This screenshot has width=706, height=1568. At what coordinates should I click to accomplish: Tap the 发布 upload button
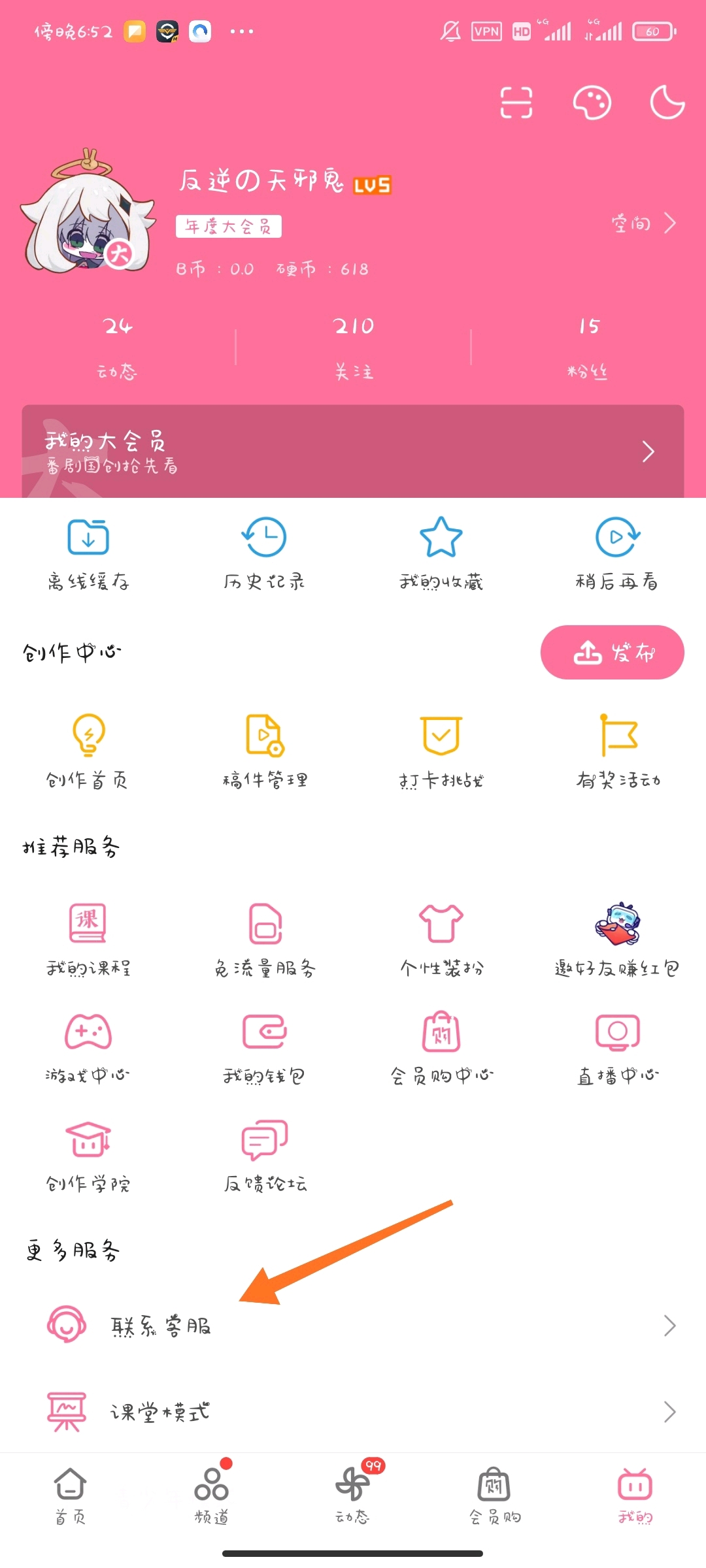613,652
